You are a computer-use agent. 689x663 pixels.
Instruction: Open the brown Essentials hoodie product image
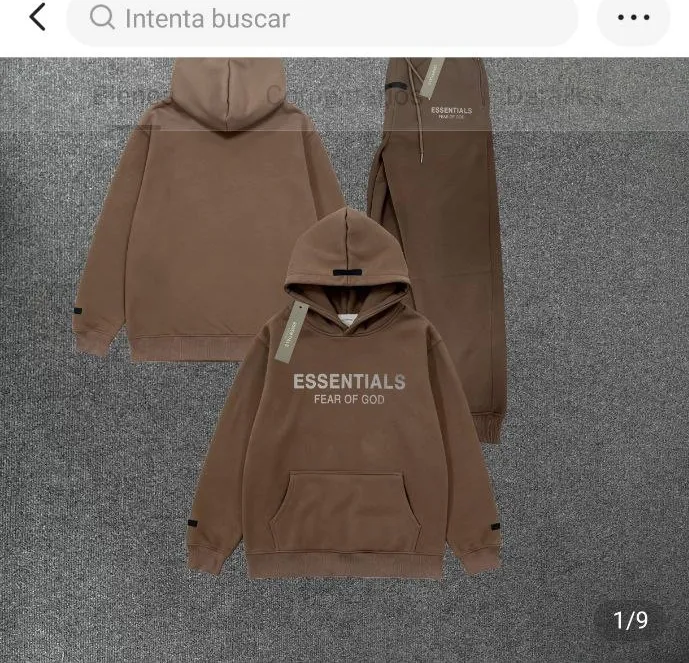344,400
